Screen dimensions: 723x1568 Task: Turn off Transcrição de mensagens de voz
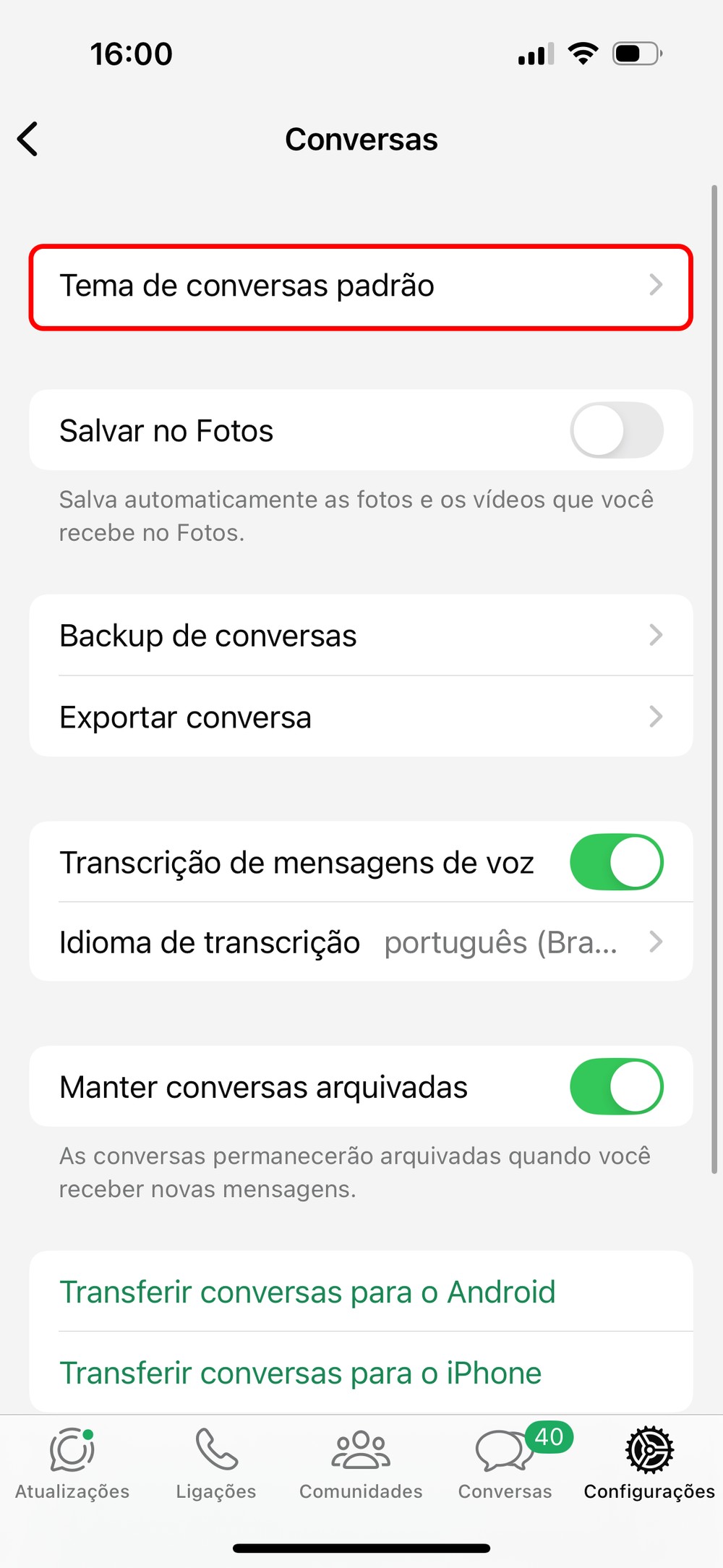(x=616, y=862)
